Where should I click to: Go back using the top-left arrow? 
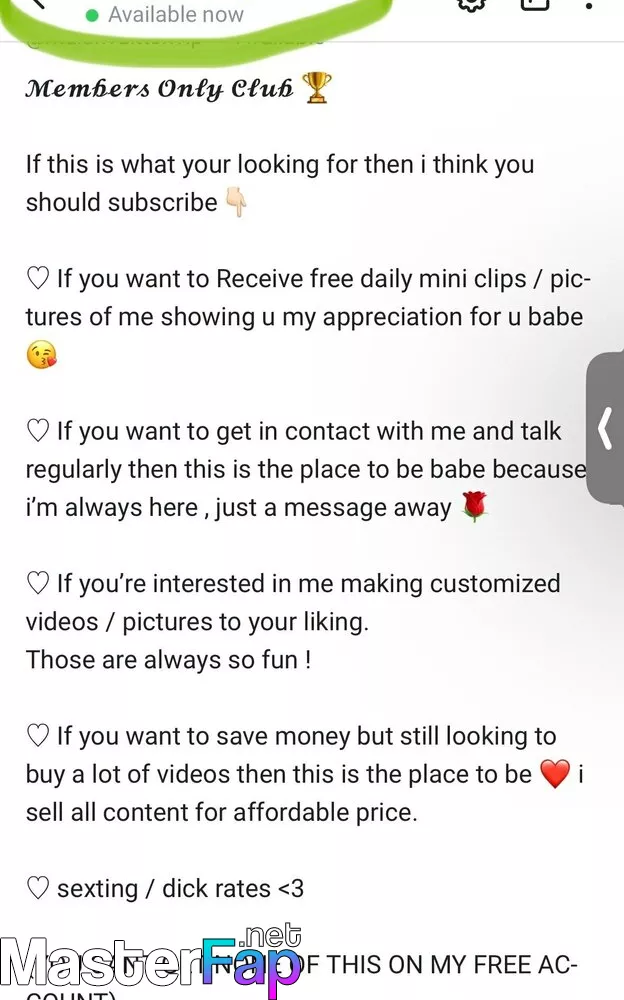coord(40,4)
